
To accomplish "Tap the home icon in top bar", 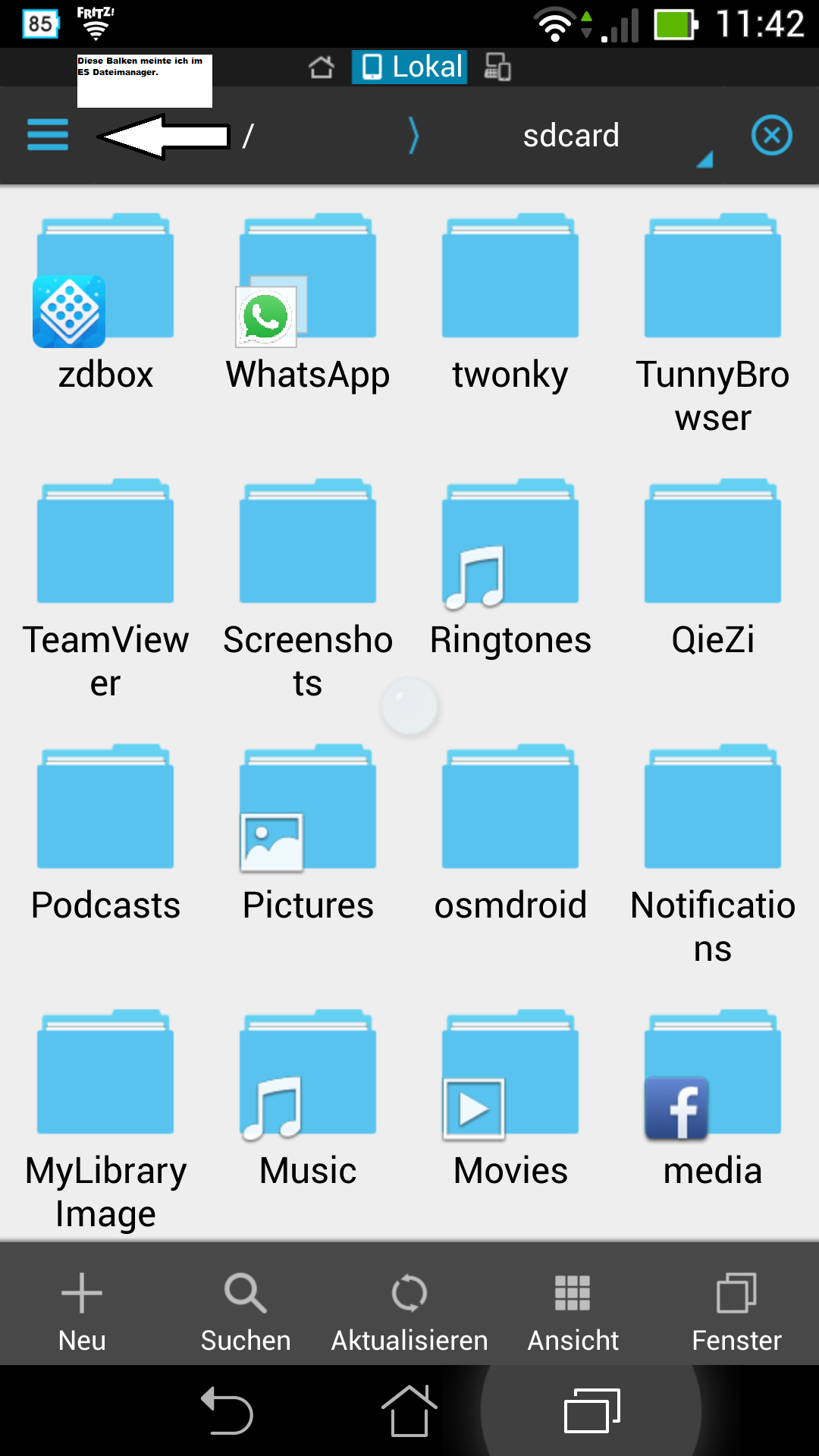I will [x=322, y=67].
